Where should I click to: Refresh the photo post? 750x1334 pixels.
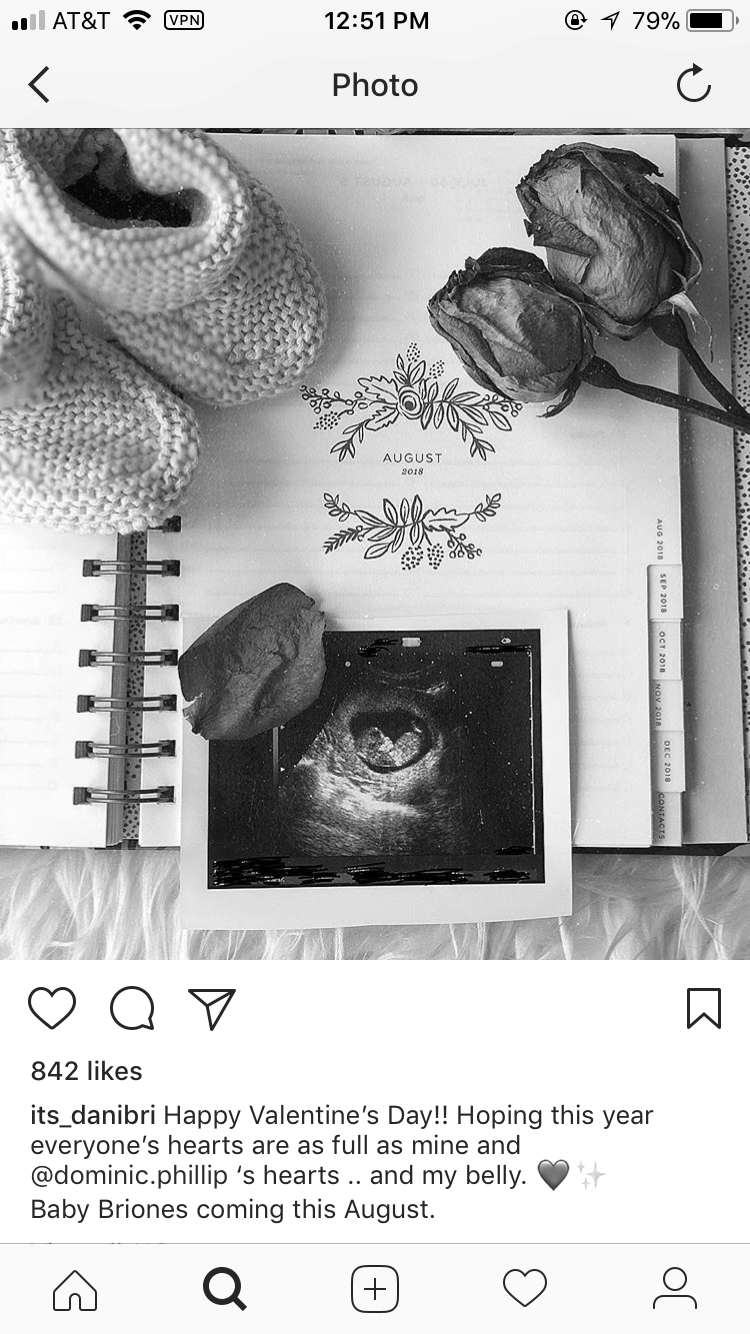tap(693, 85)
